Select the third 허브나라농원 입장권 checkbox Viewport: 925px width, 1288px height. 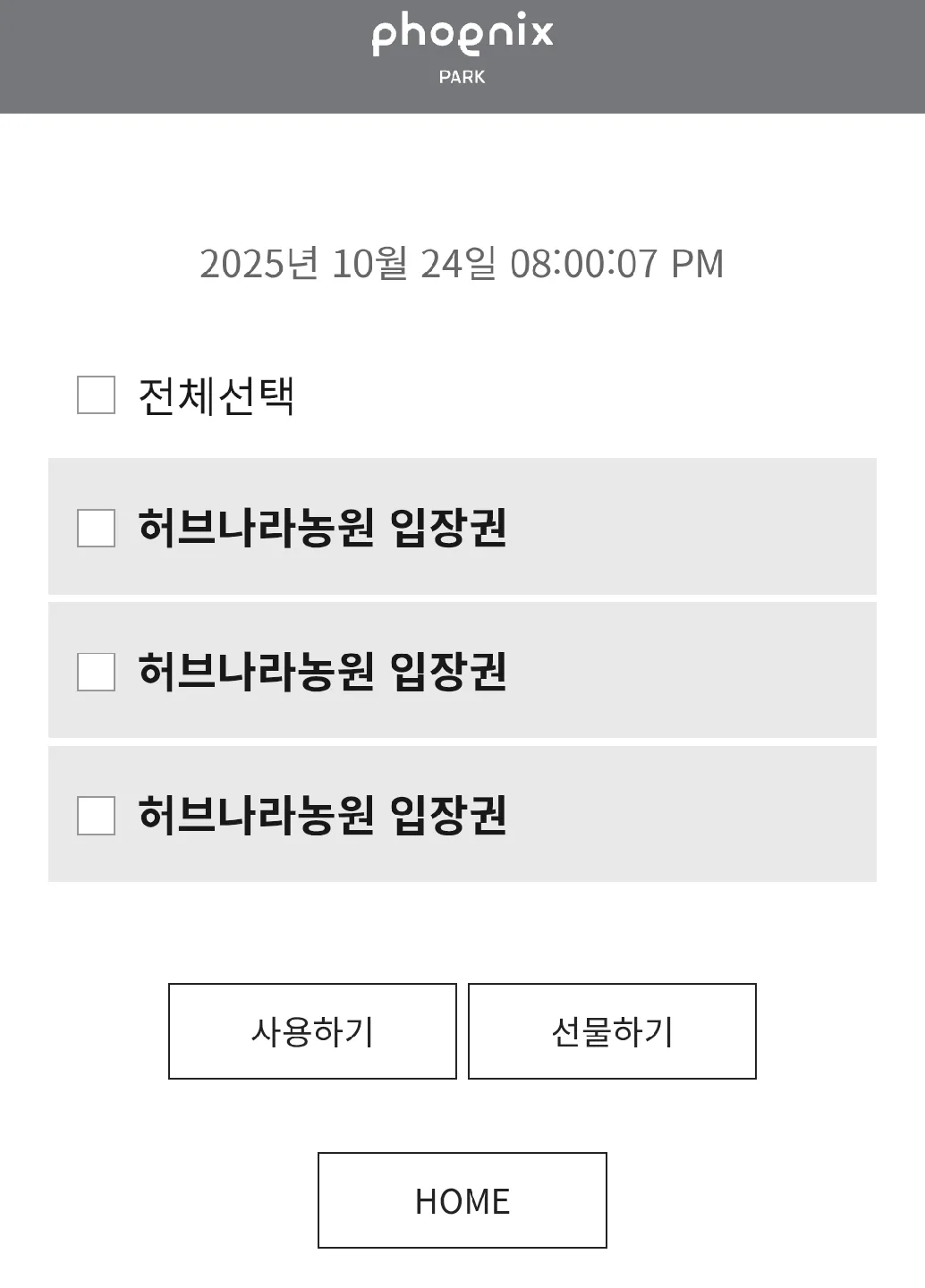click(97, 815)
